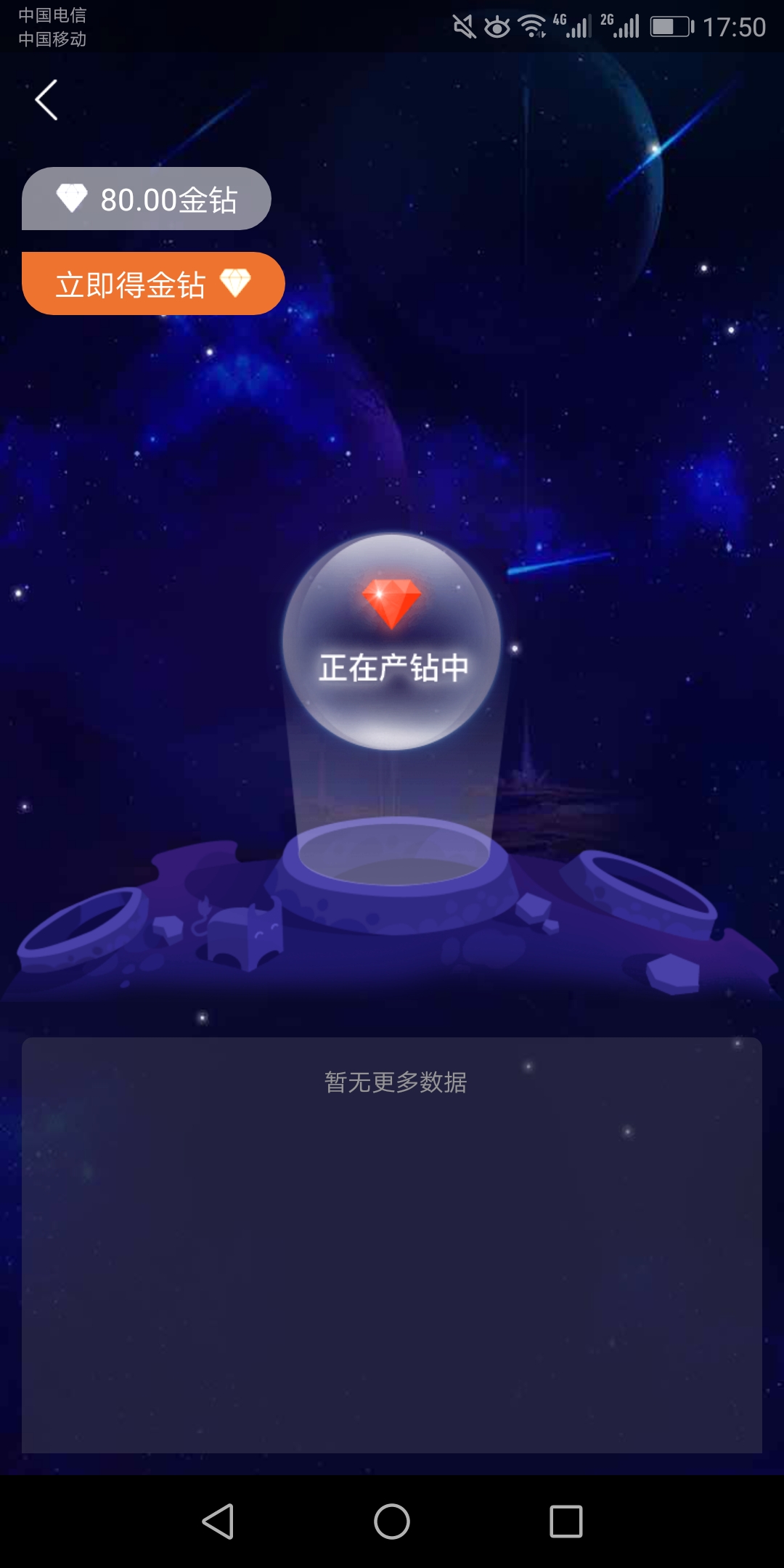
Task: Open the 80.00金钻 balance pill
Action: click(x=147, y=199)
